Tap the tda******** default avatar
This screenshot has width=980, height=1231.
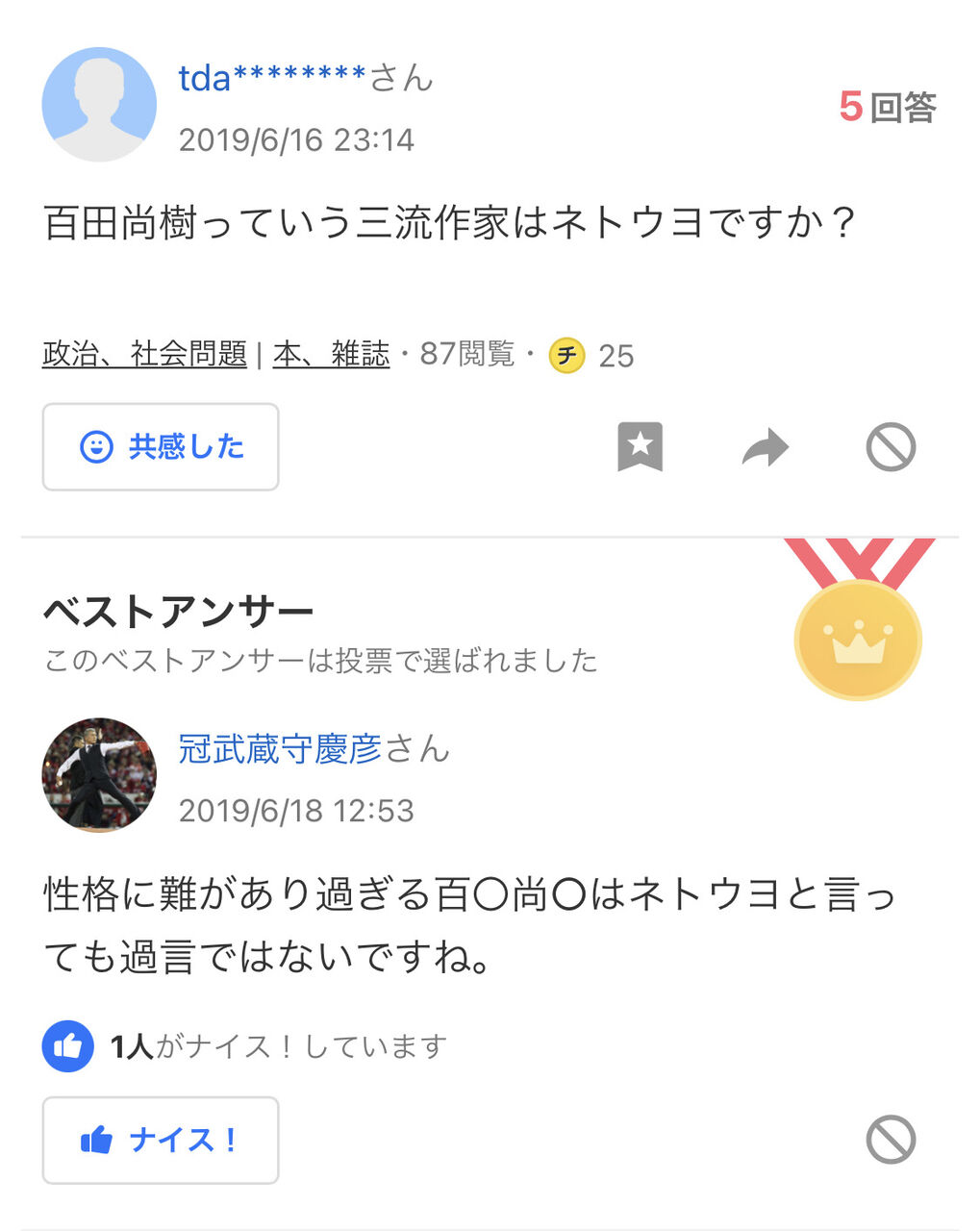[99, 105]
